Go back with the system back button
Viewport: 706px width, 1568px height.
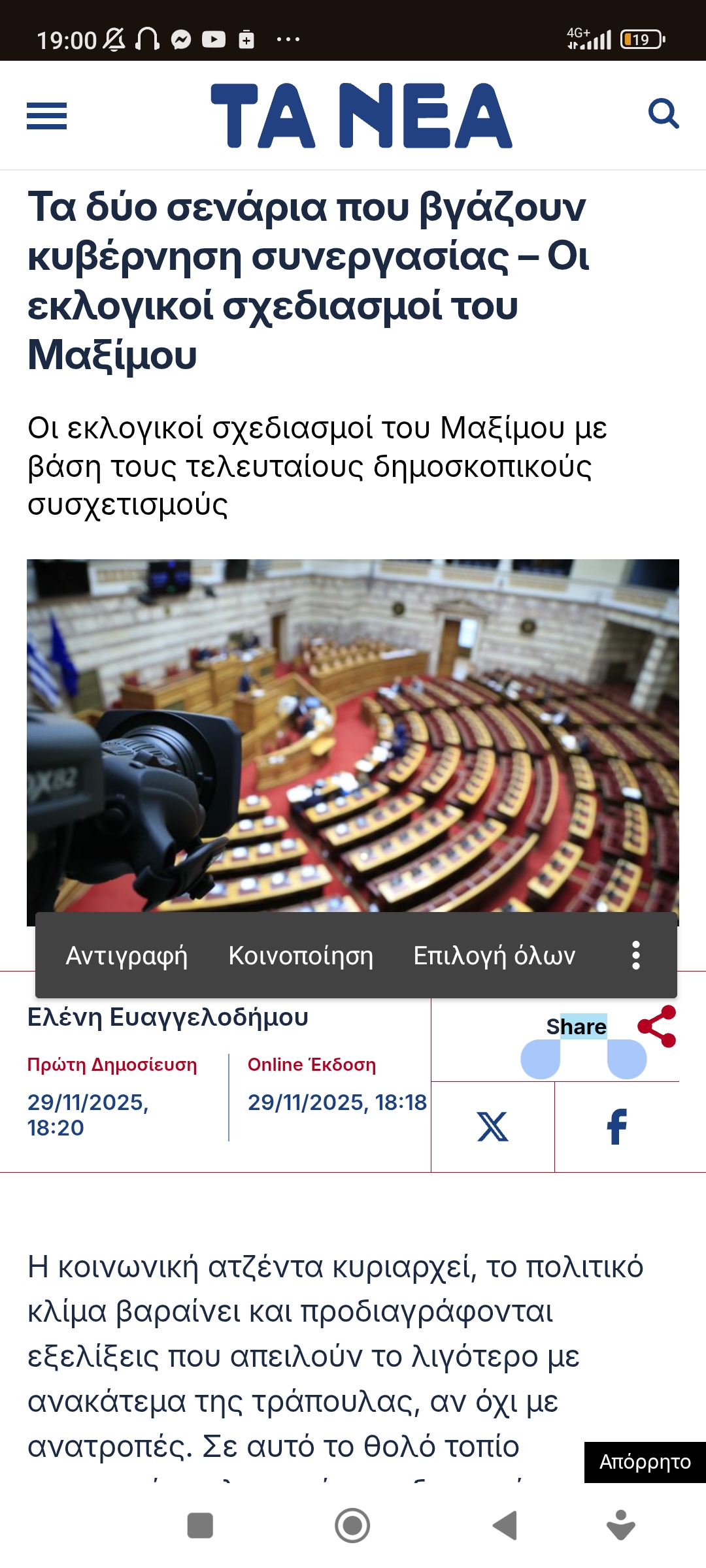point(505,1526)
